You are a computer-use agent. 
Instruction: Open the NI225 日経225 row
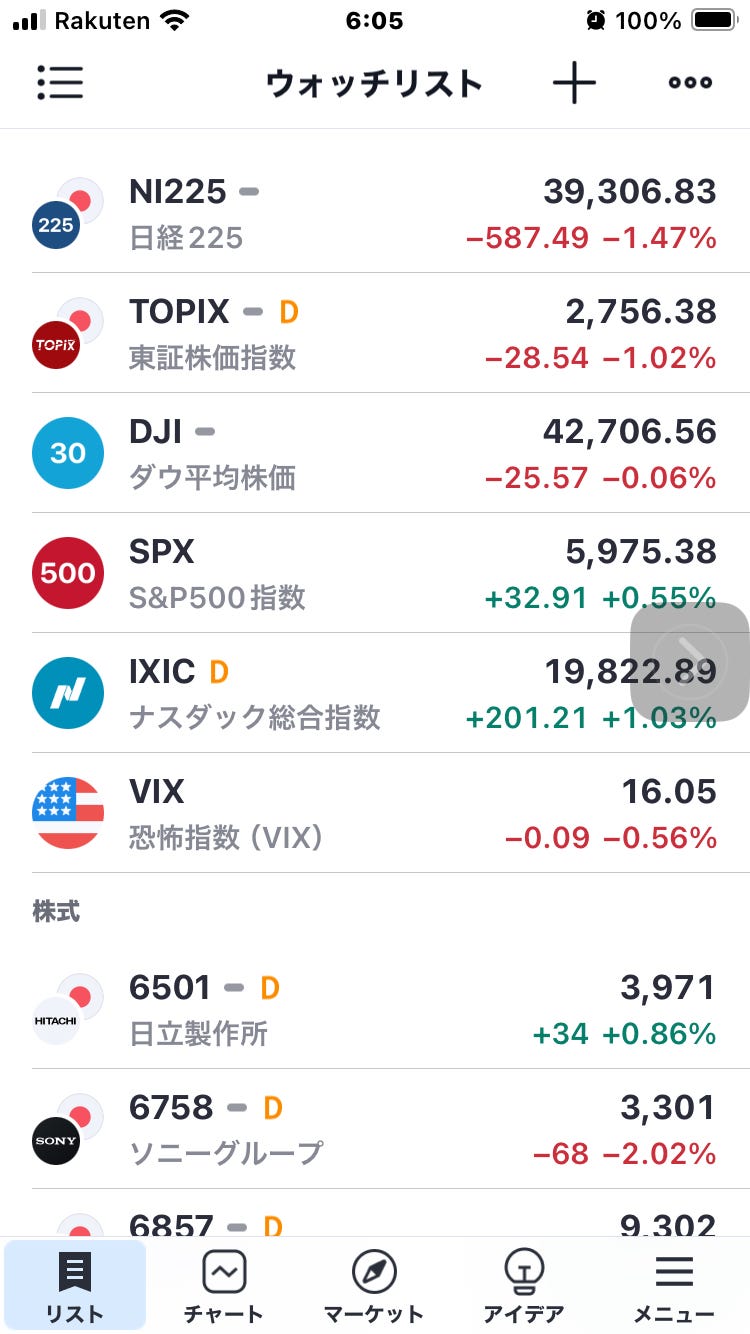tap(375, 213)
